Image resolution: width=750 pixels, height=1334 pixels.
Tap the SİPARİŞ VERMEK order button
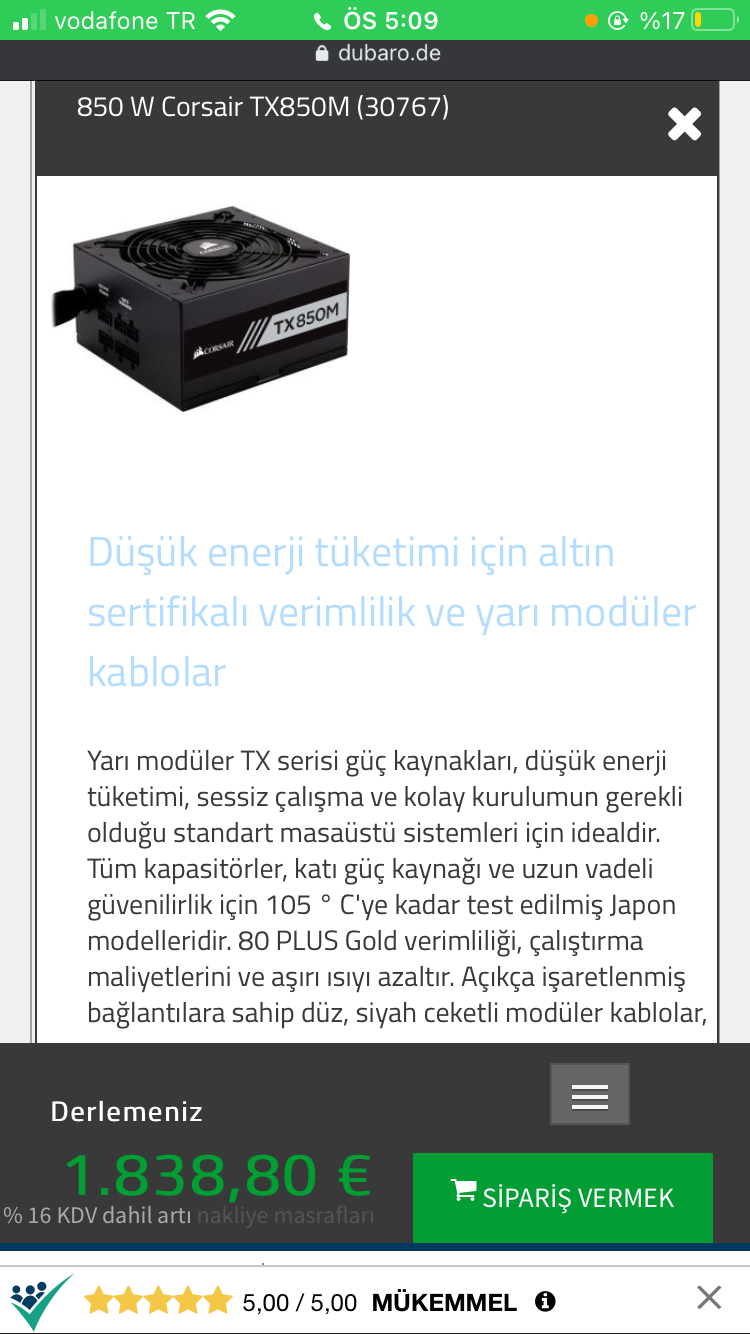(563, 1198)
